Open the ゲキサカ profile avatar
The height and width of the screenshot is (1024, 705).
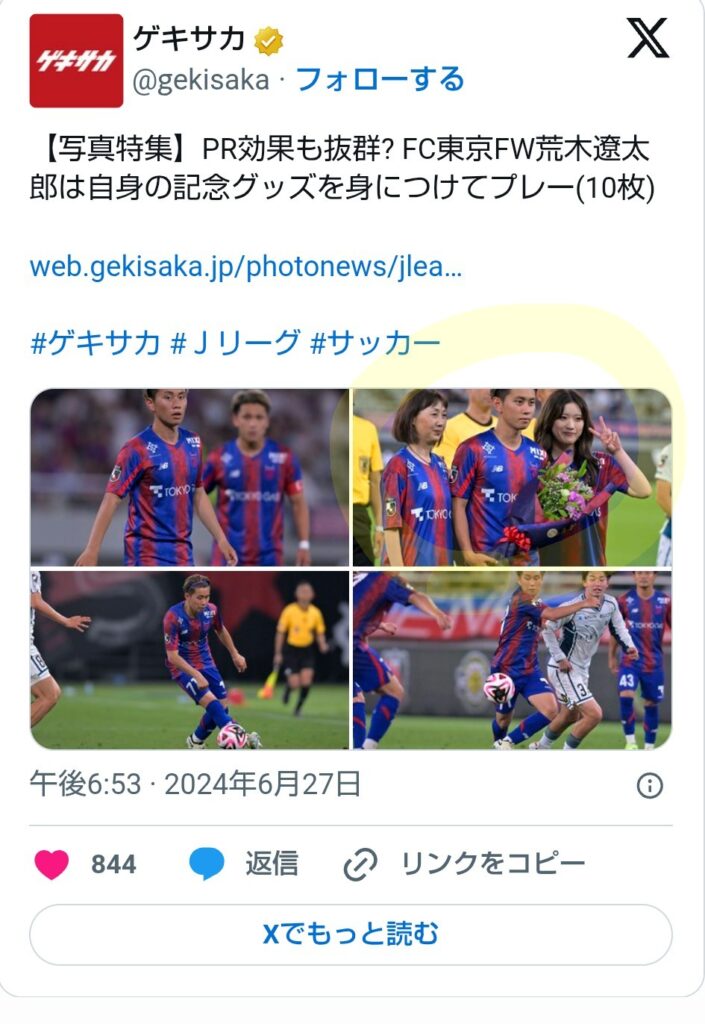coord(76,60)
